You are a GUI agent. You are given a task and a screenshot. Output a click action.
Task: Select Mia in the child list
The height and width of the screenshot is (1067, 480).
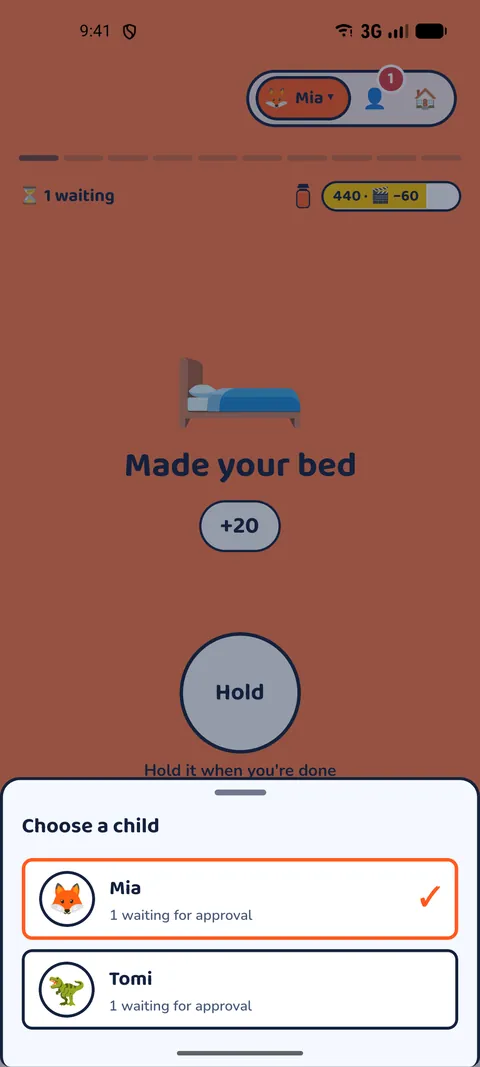pos(240,899)
